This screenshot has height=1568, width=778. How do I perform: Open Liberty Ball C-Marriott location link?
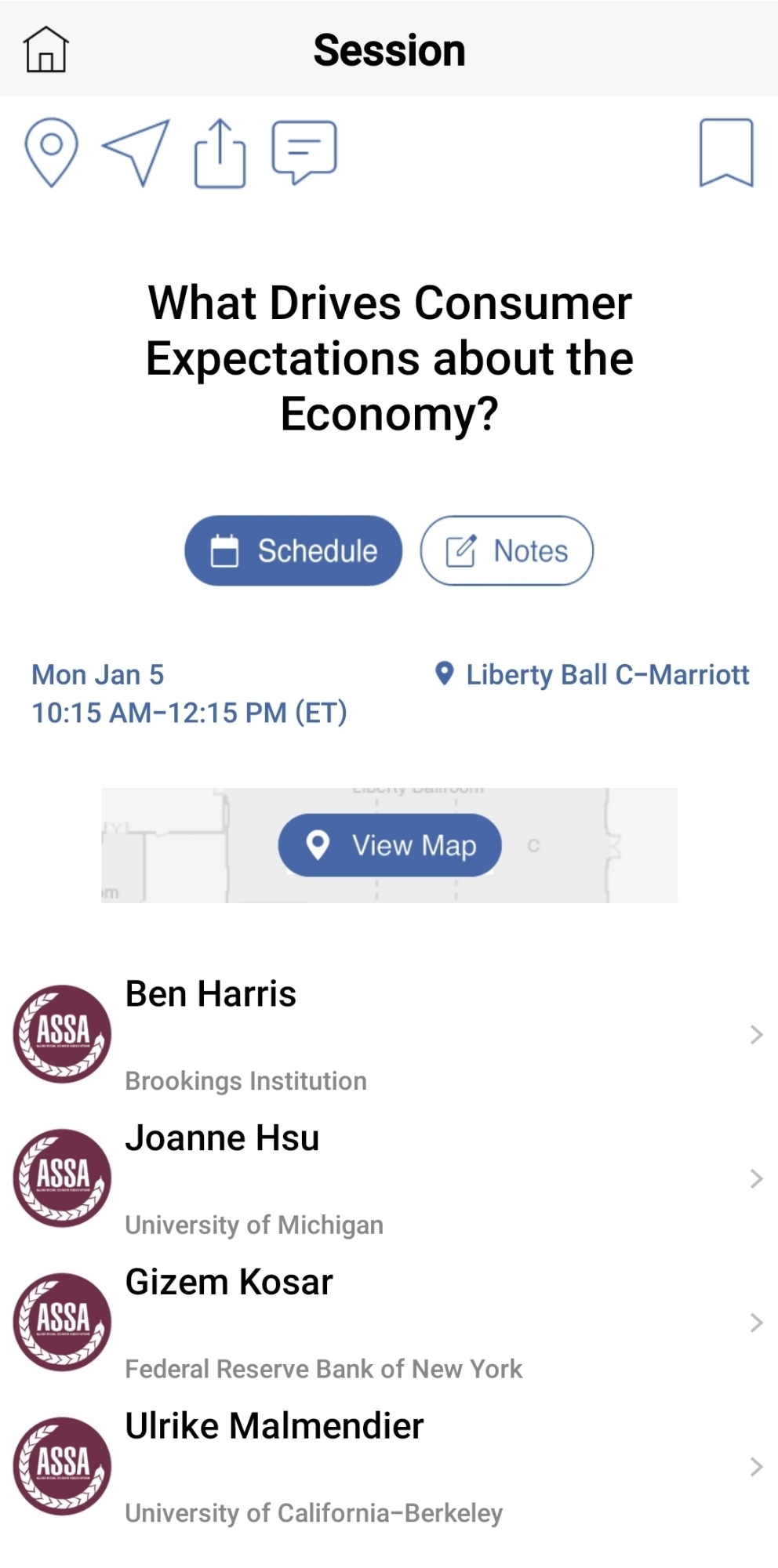pos(593,674)
